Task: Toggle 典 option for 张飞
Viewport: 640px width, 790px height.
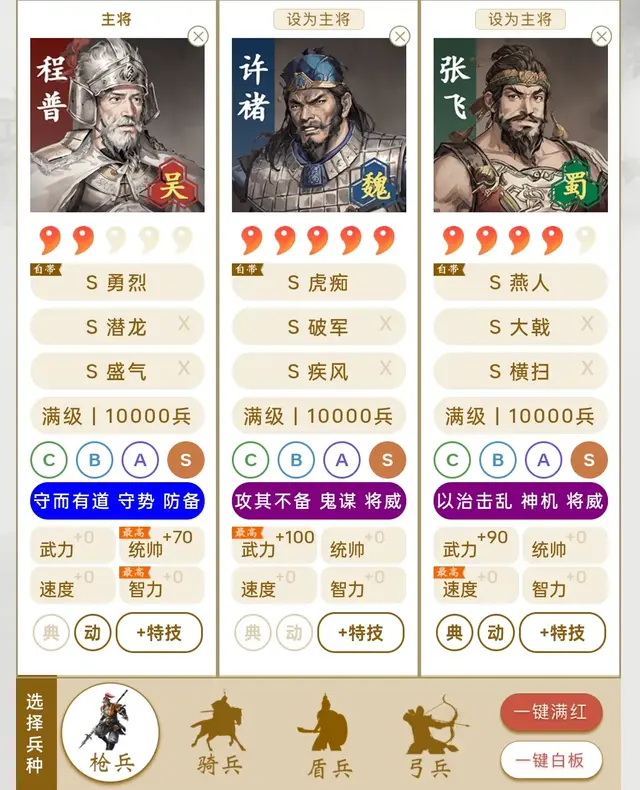Action: coord(454,632)
